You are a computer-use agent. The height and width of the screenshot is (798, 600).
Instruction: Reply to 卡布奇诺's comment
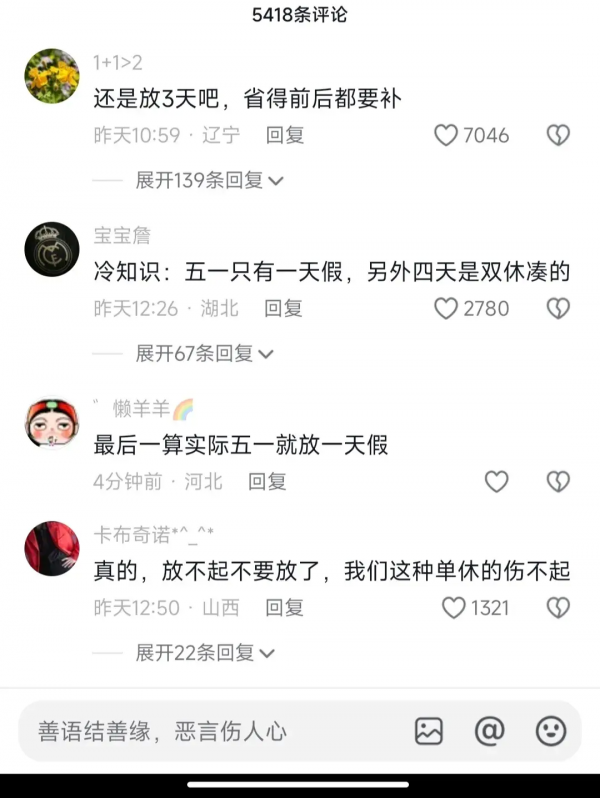point(285,607)
